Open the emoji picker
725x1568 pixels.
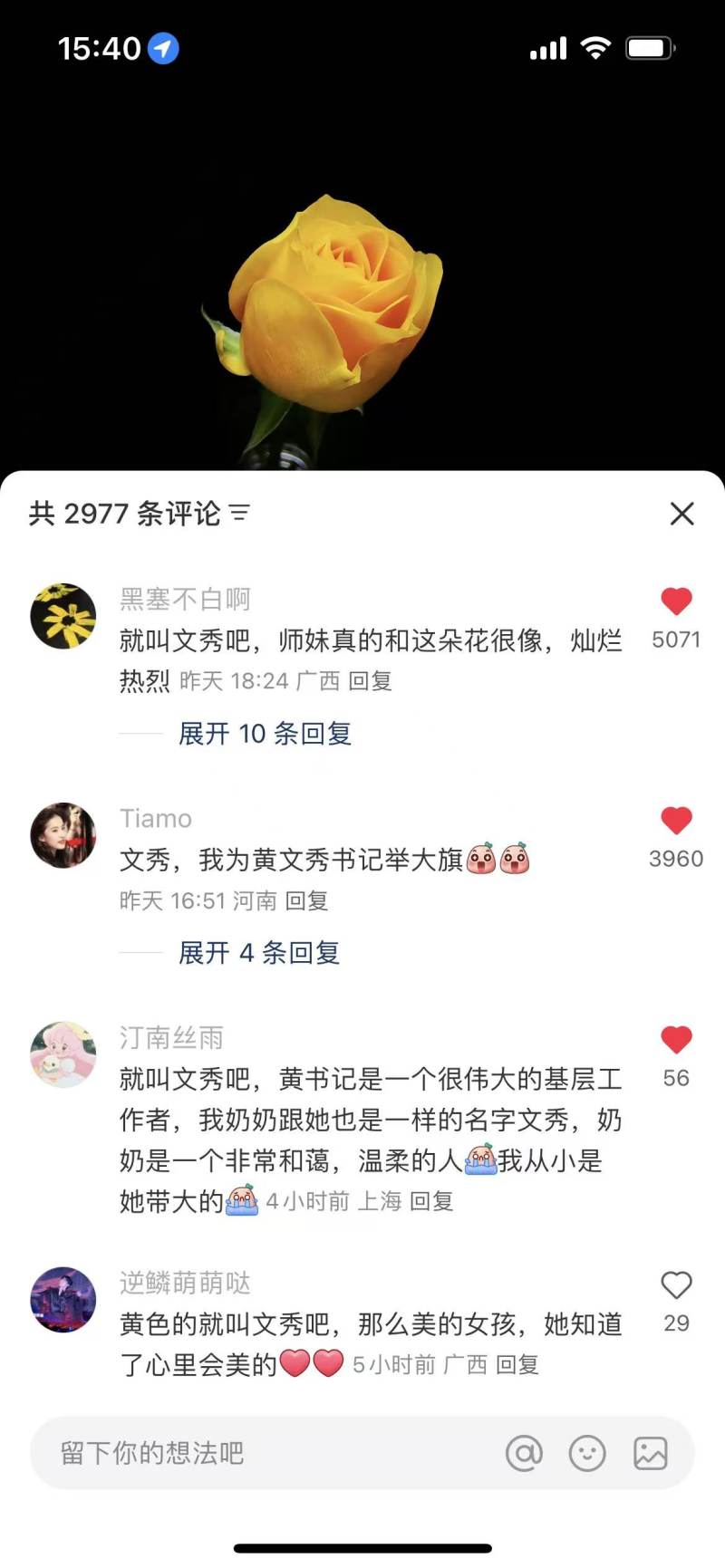tap(587, 1454)
